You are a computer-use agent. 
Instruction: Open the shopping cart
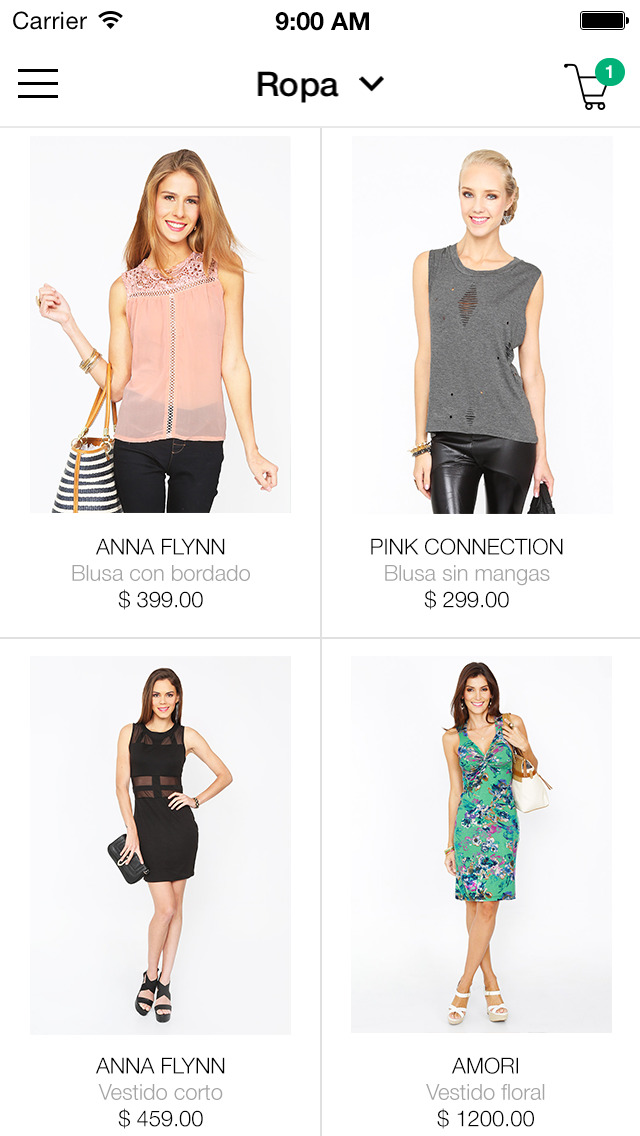coord(590,86)
